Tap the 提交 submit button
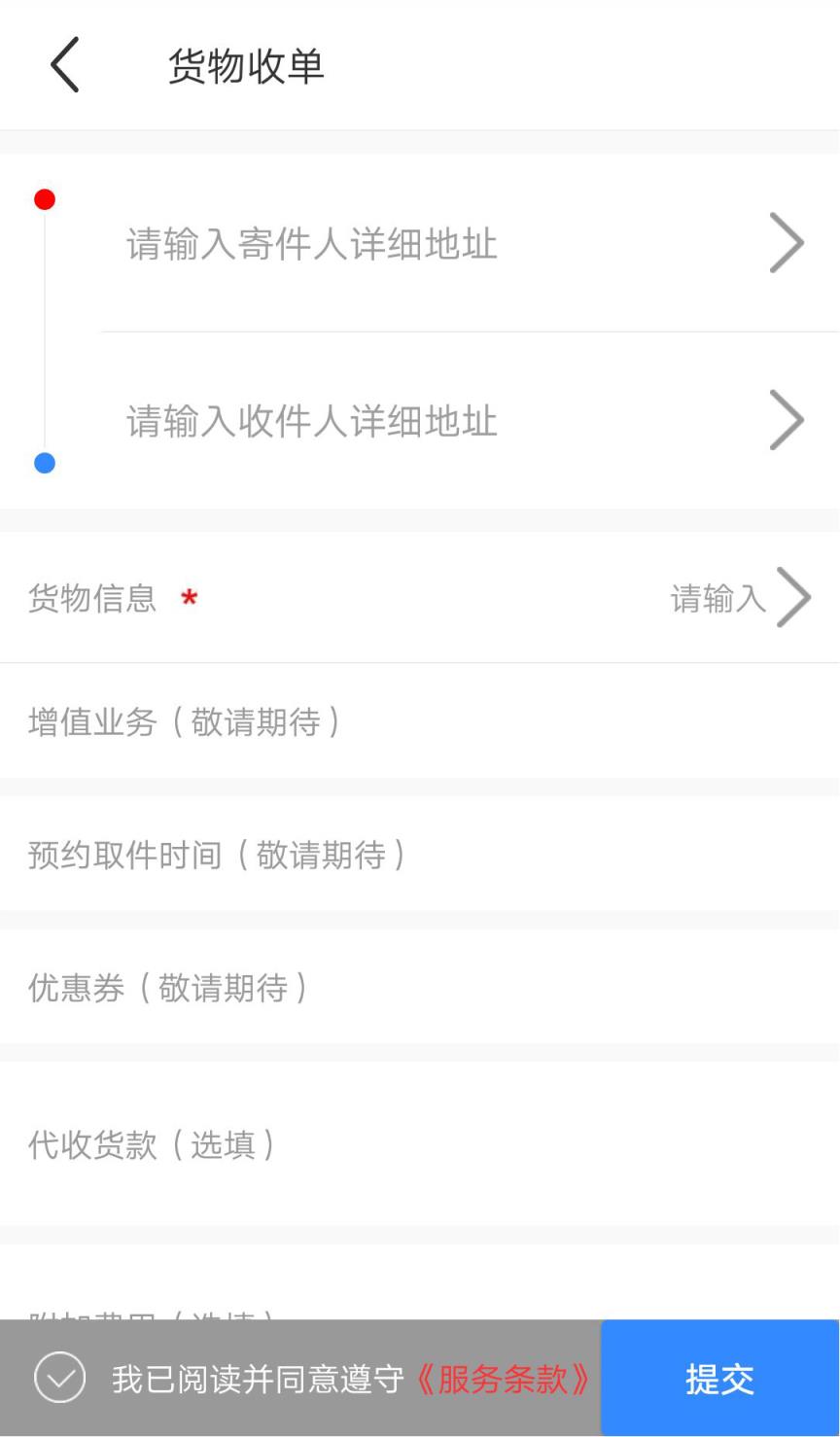The height and width of the screenshot is (1437, 840). click(720, 1377)
